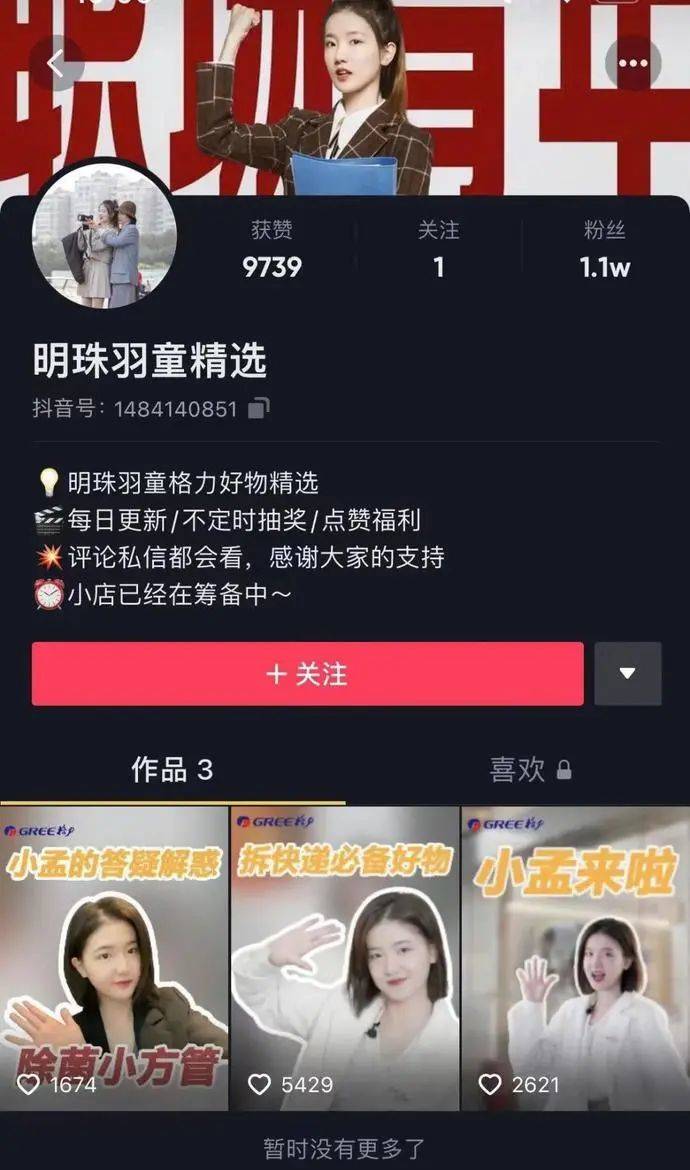Viewport: 690px width, 1170px height.
Task: Open the video 小孟来啦
Action: pos(575,958)
